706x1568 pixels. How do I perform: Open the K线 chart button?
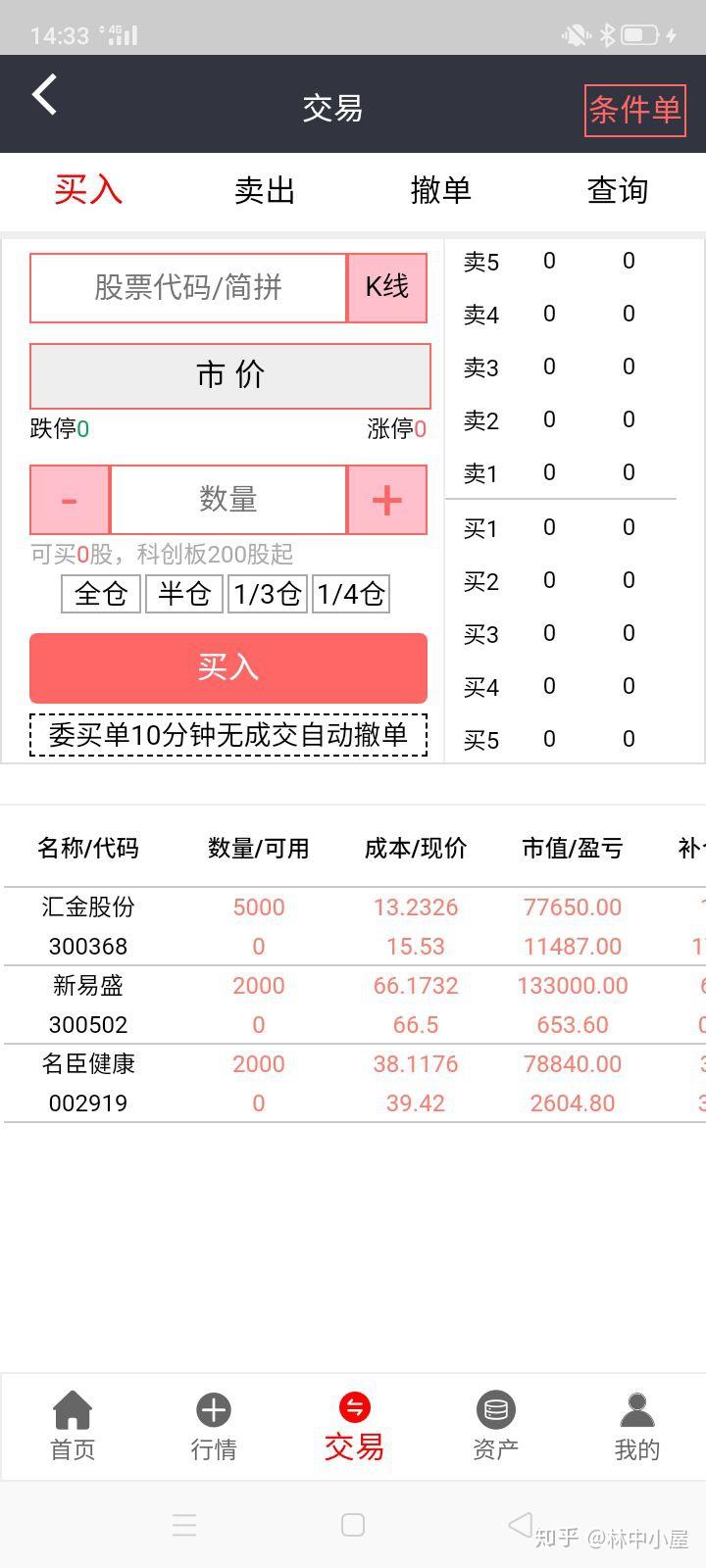pyautogui.click(x=387, y=288)
